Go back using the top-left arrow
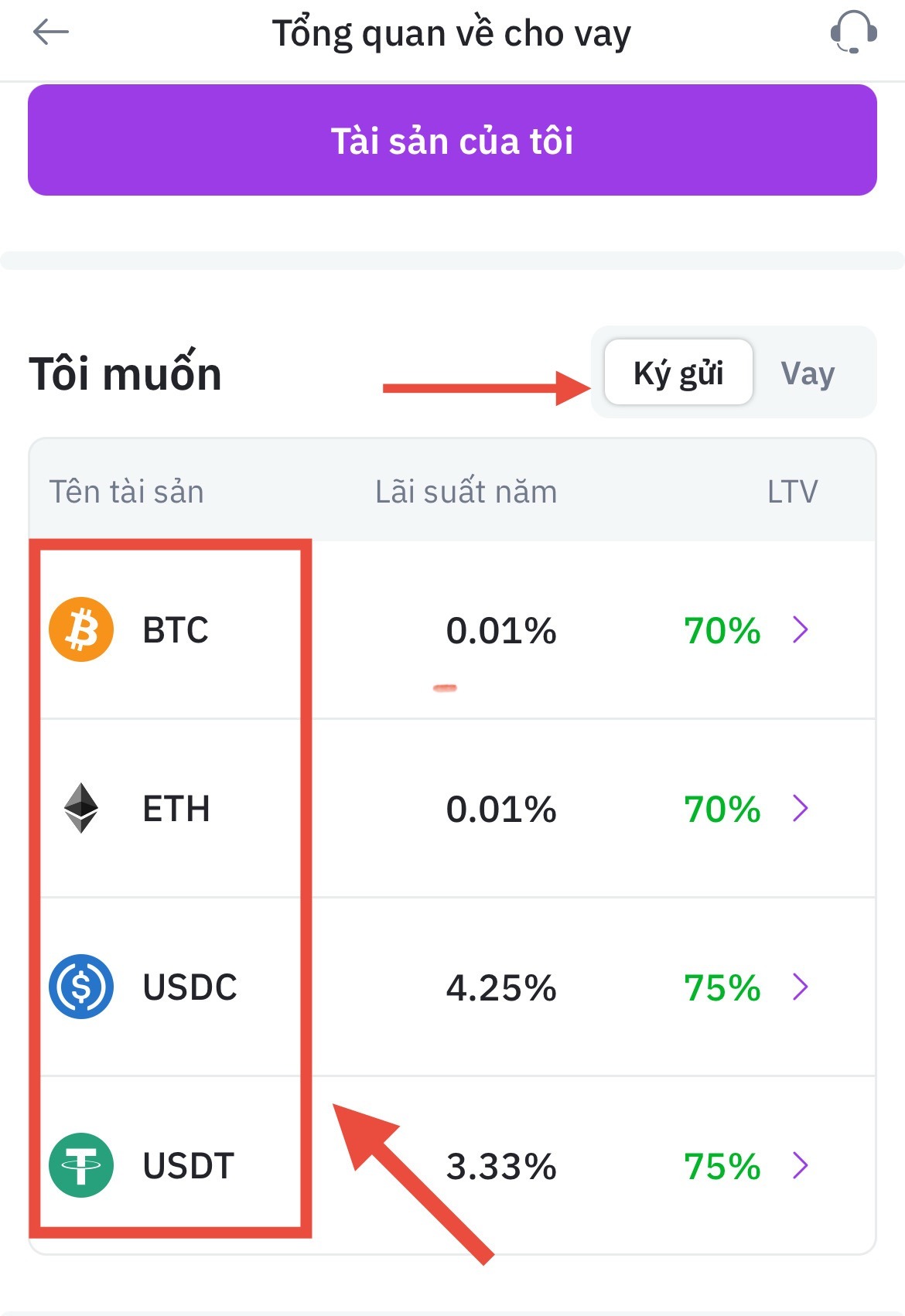 tap(51, 32)
